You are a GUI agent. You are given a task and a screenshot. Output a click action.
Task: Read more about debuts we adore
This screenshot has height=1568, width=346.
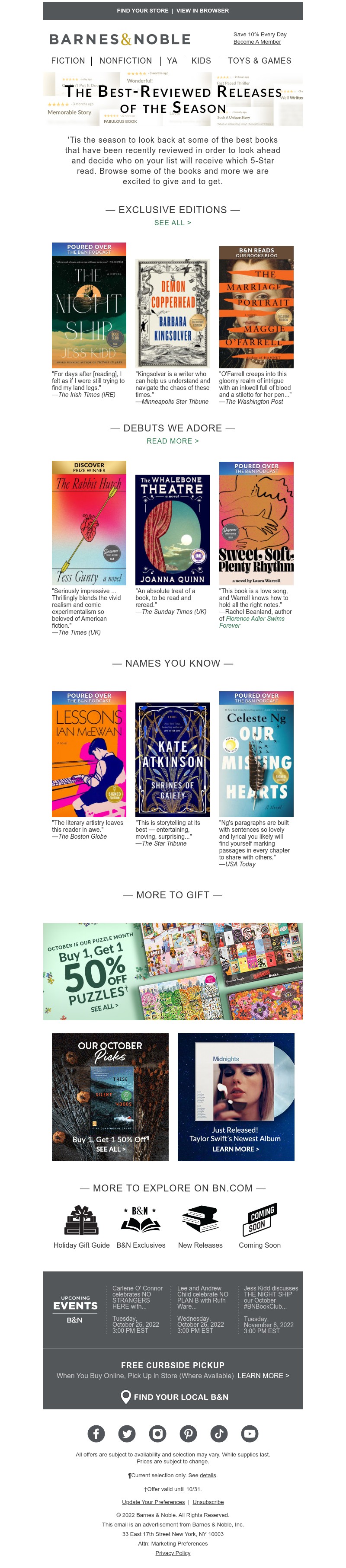point(173,441)
